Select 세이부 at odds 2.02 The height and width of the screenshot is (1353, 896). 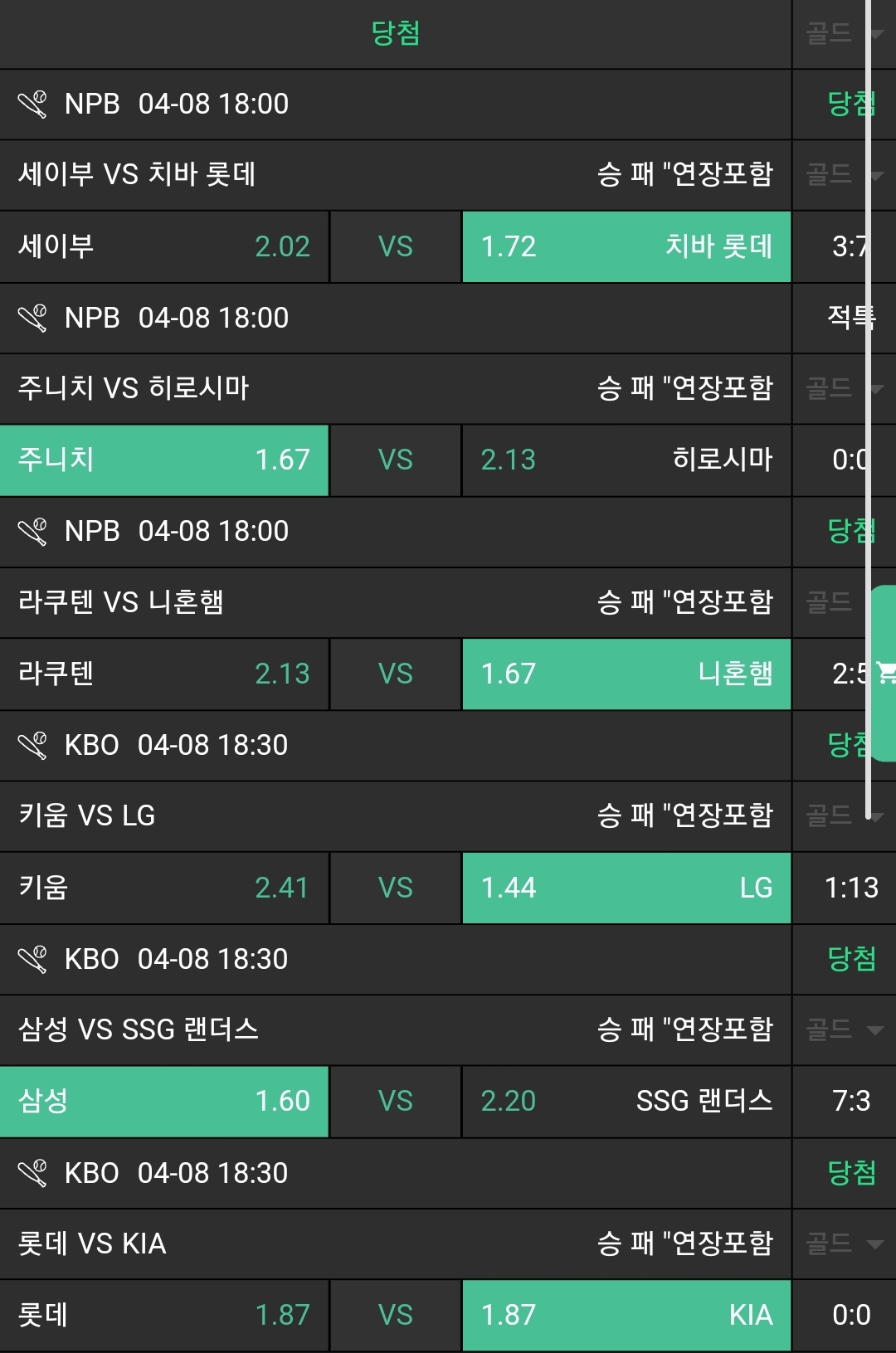164,246
